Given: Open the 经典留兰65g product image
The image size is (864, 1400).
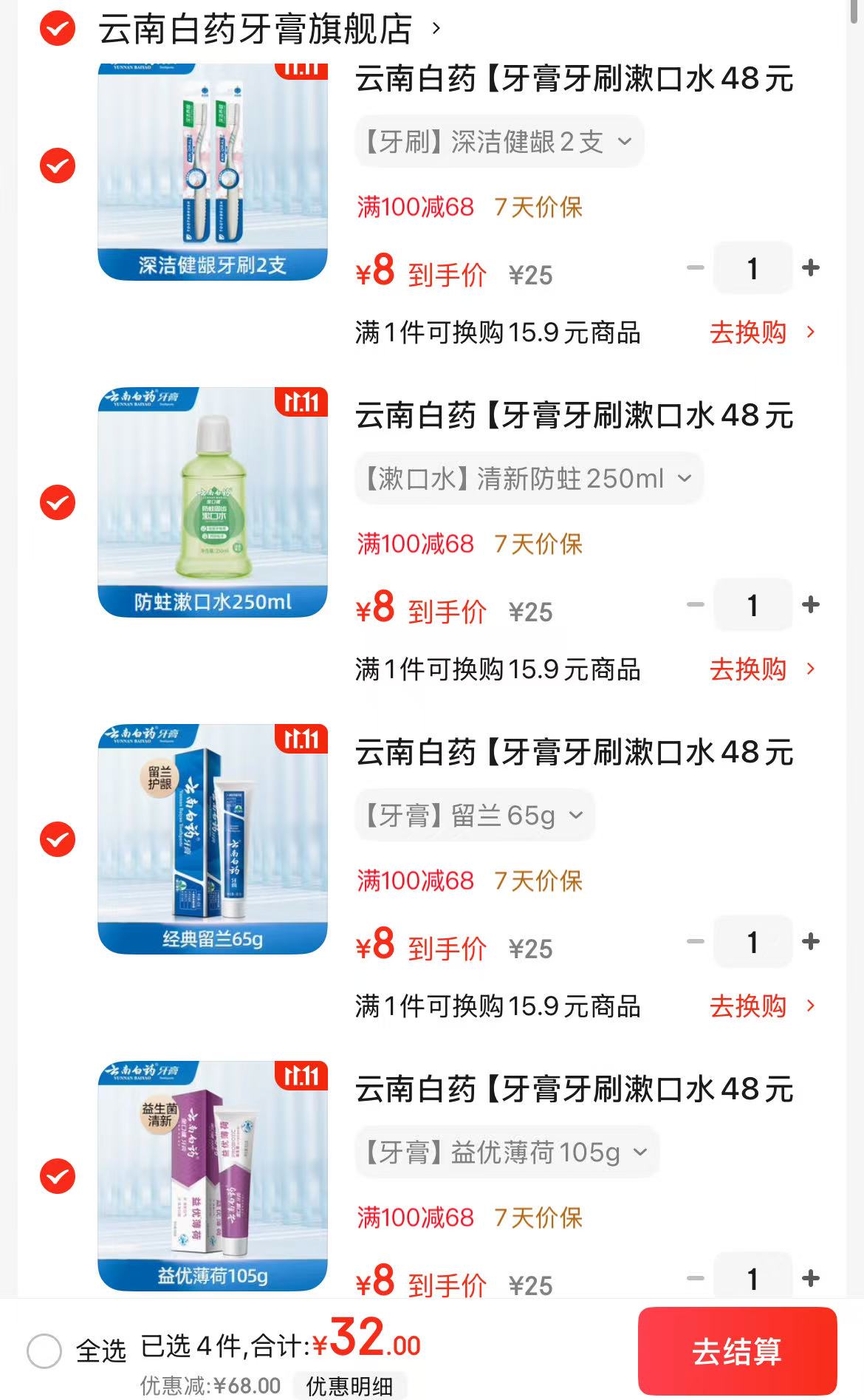Looking at the screenshot, I should [213, 839].
